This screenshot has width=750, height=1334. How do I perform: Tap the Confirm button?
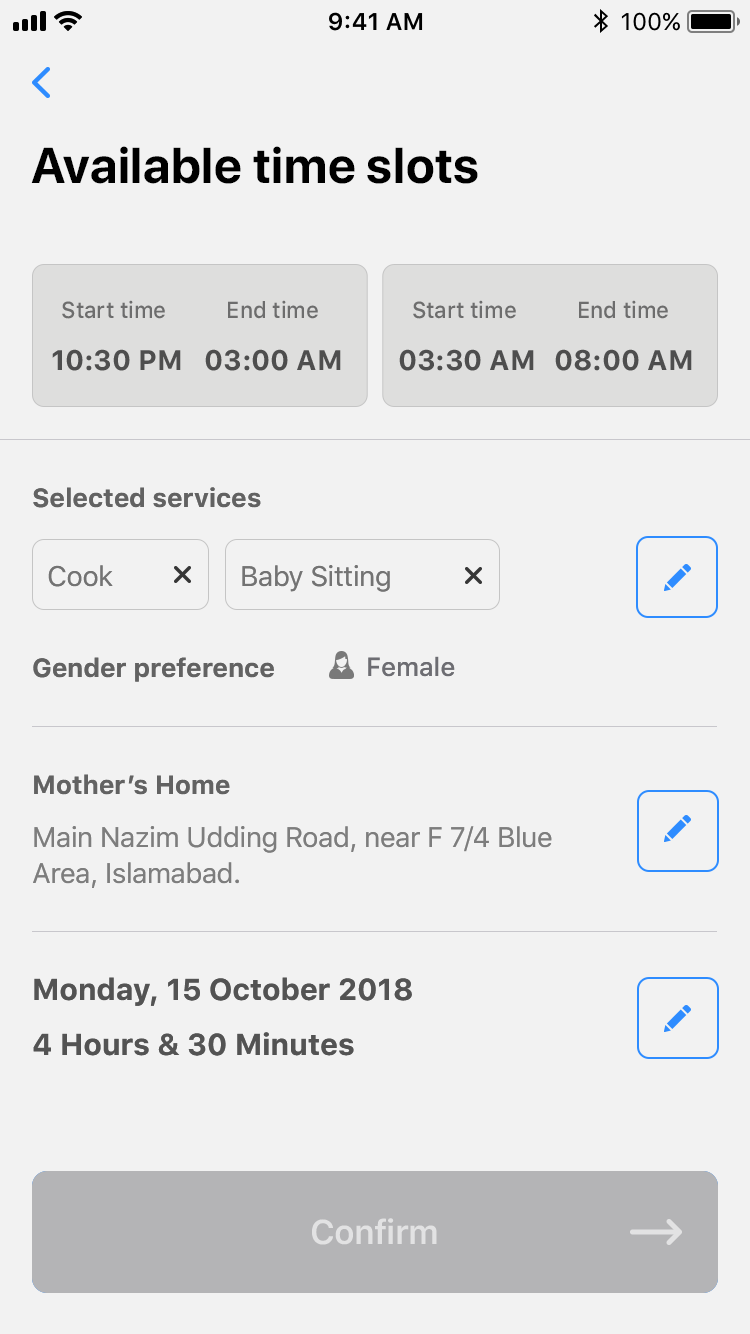374,1231
